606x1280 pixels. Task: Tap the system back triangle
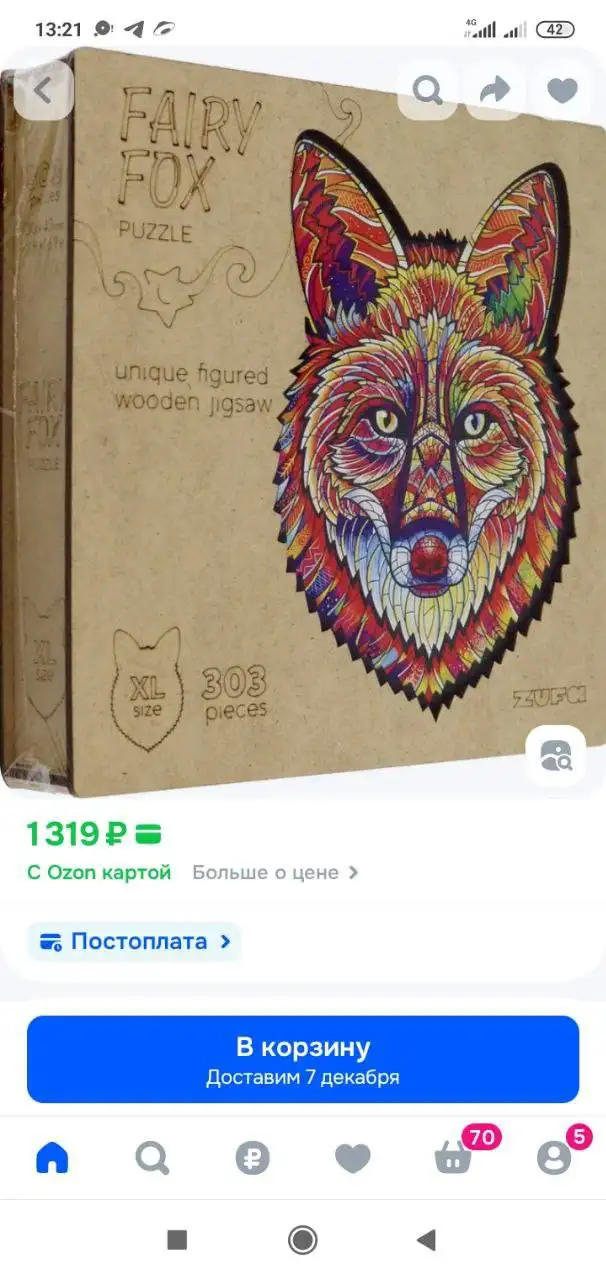pos(427,1241)
